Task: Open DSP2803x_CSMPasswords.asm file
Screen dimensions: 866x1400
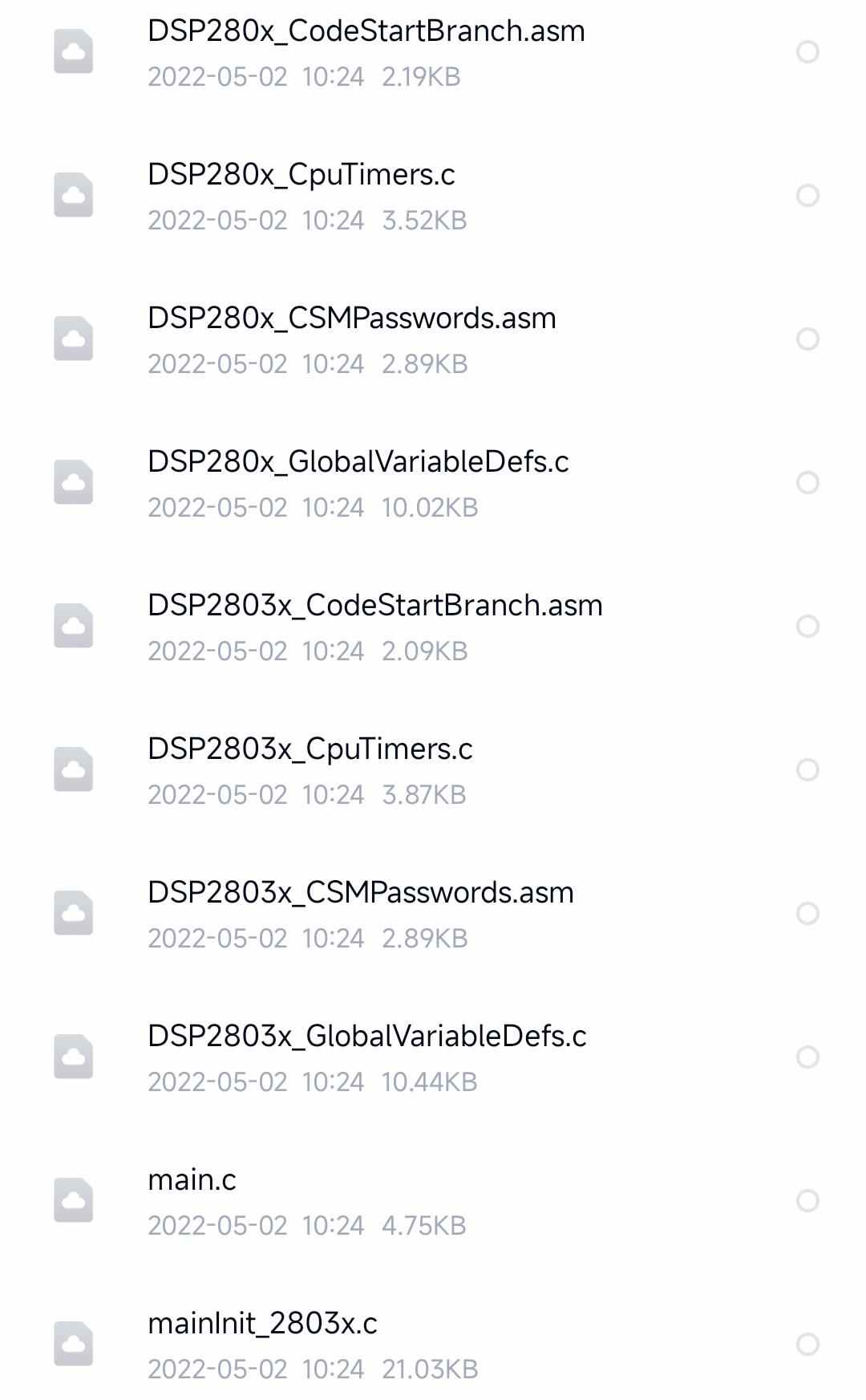Action: [433, 914]
